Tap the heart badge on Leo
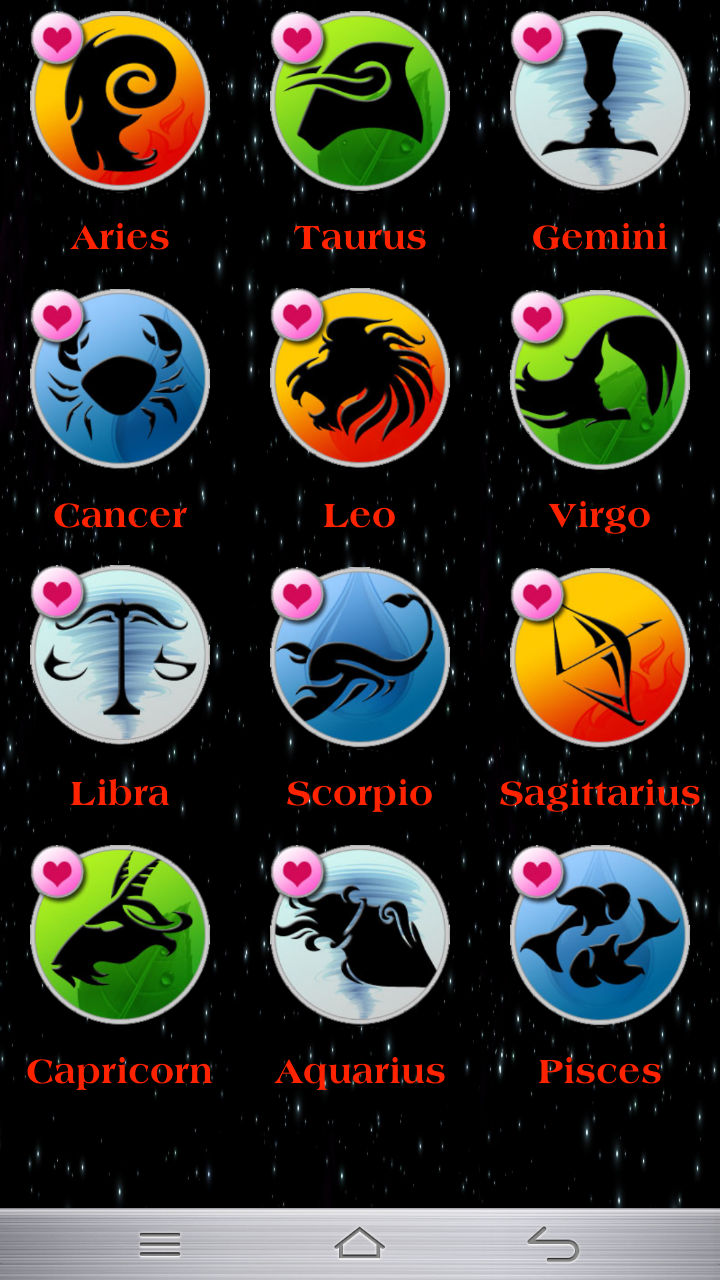The width and height of the screenshot is (720, 1280). (297, 317)
